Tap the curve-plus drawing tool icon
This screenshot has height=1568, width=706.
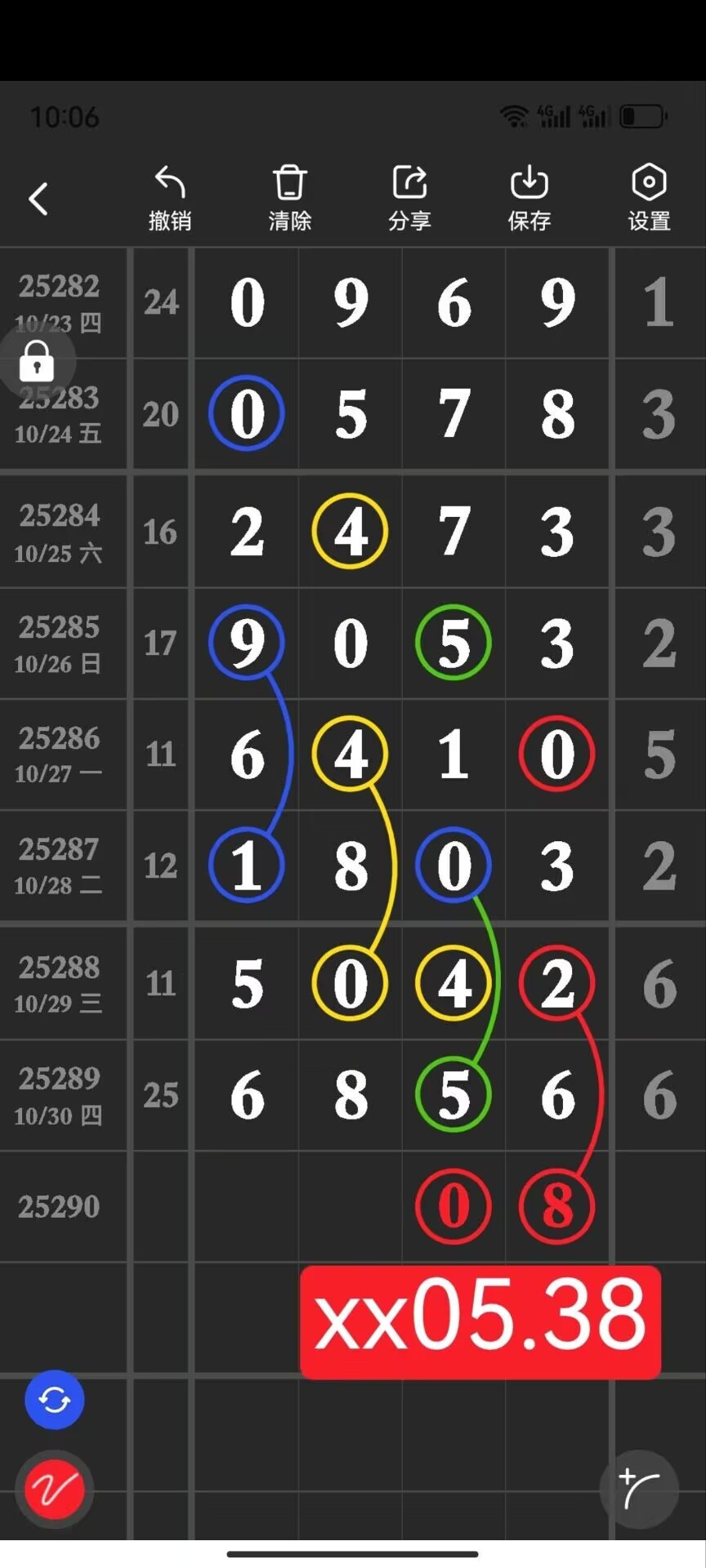640,1490
